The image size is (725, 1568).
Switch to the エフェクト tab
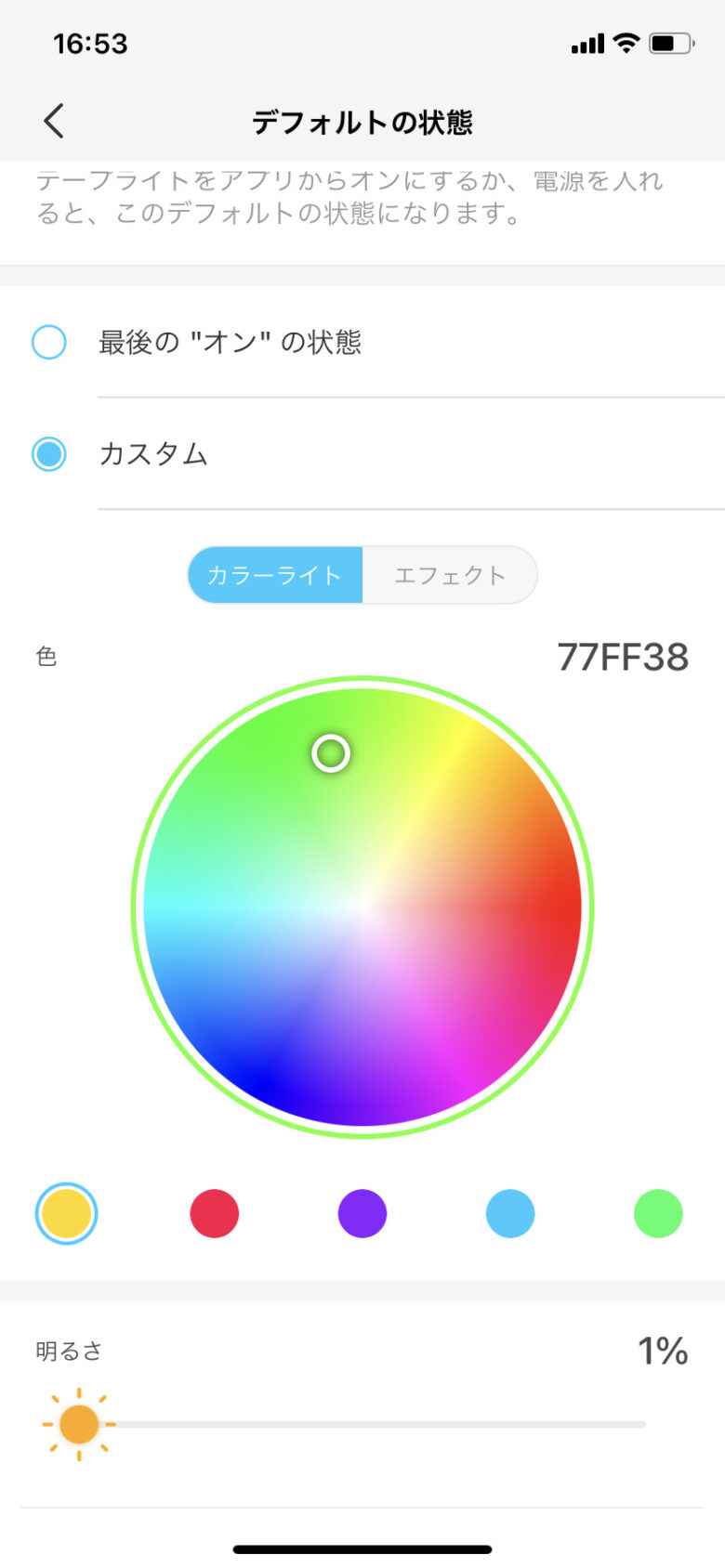pyautogui.click(x=450, y=575)
